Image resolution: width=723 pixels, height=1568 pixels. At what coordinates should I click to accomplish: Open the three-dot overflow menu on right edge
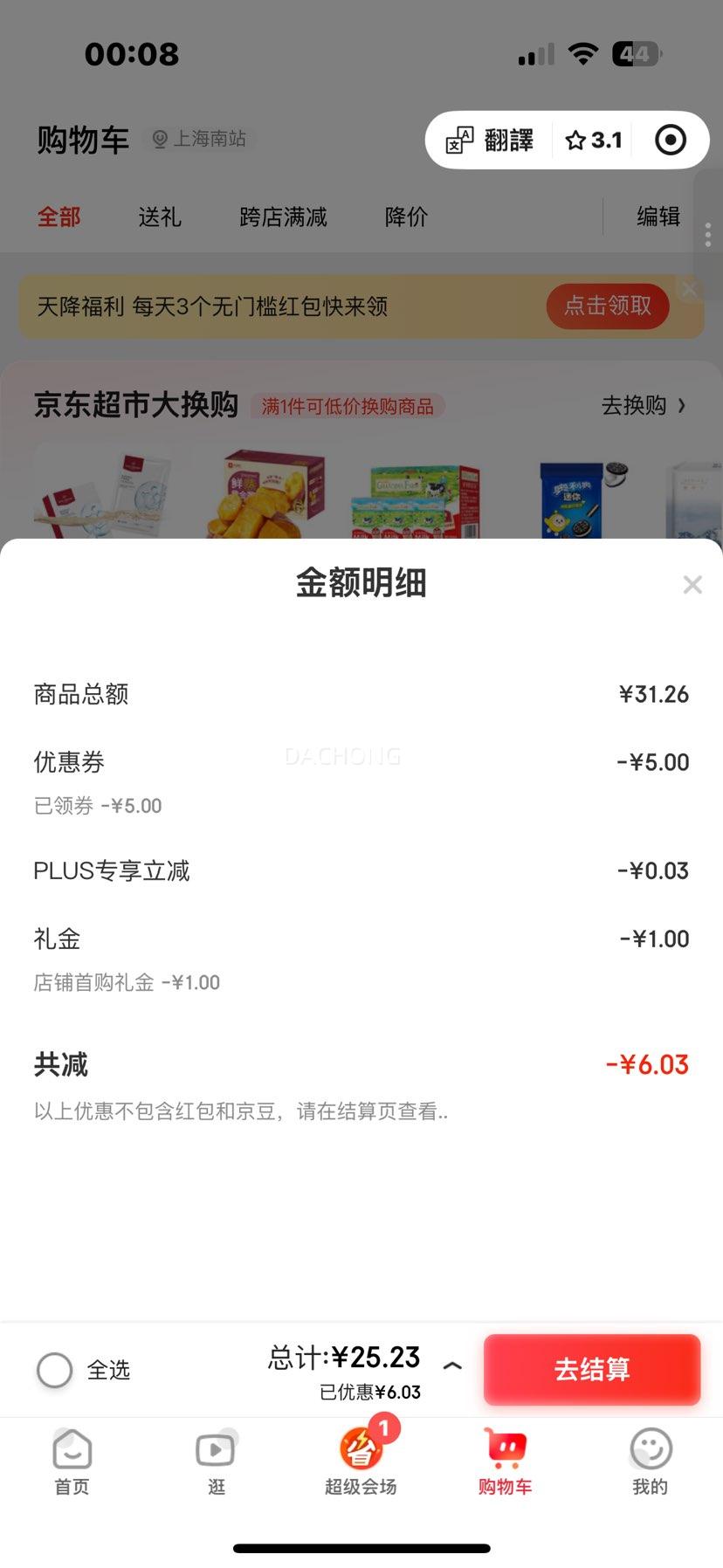coord(709,233)
